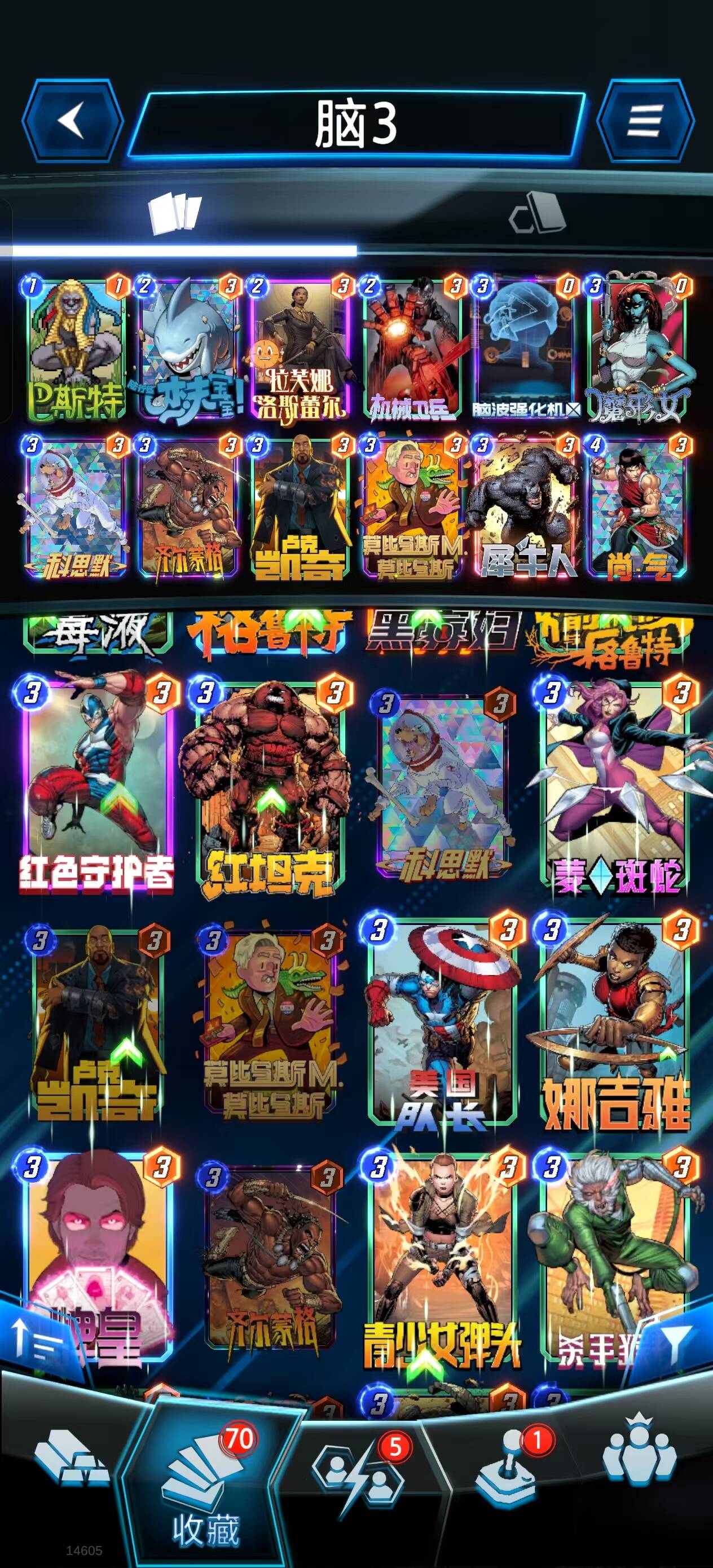Switch to the deck cards tab
This screenshot has width=713, height=1568.
pos(175,214)
